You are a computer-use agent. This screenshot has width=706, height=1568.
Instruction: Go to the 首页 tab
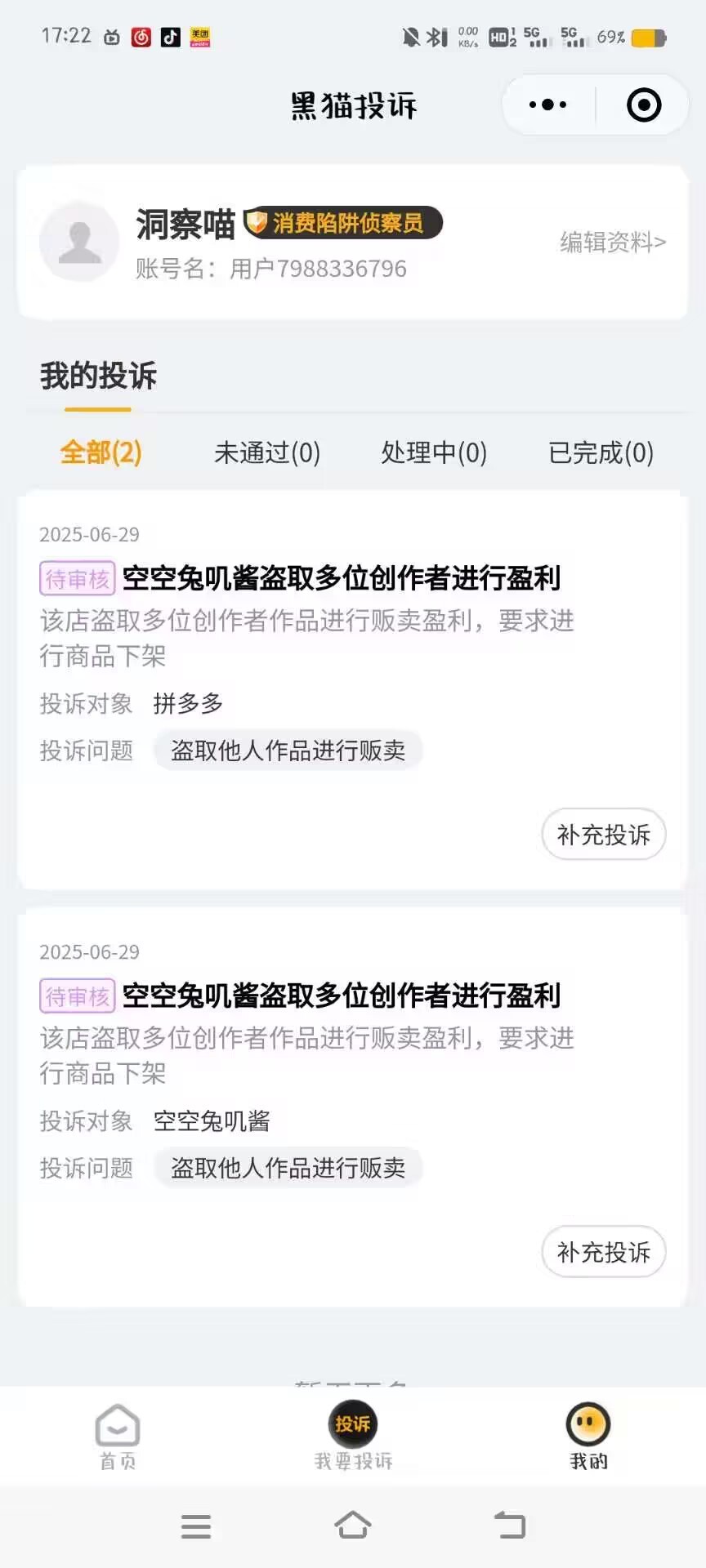pyautogui.click(x=118, y=1437)
